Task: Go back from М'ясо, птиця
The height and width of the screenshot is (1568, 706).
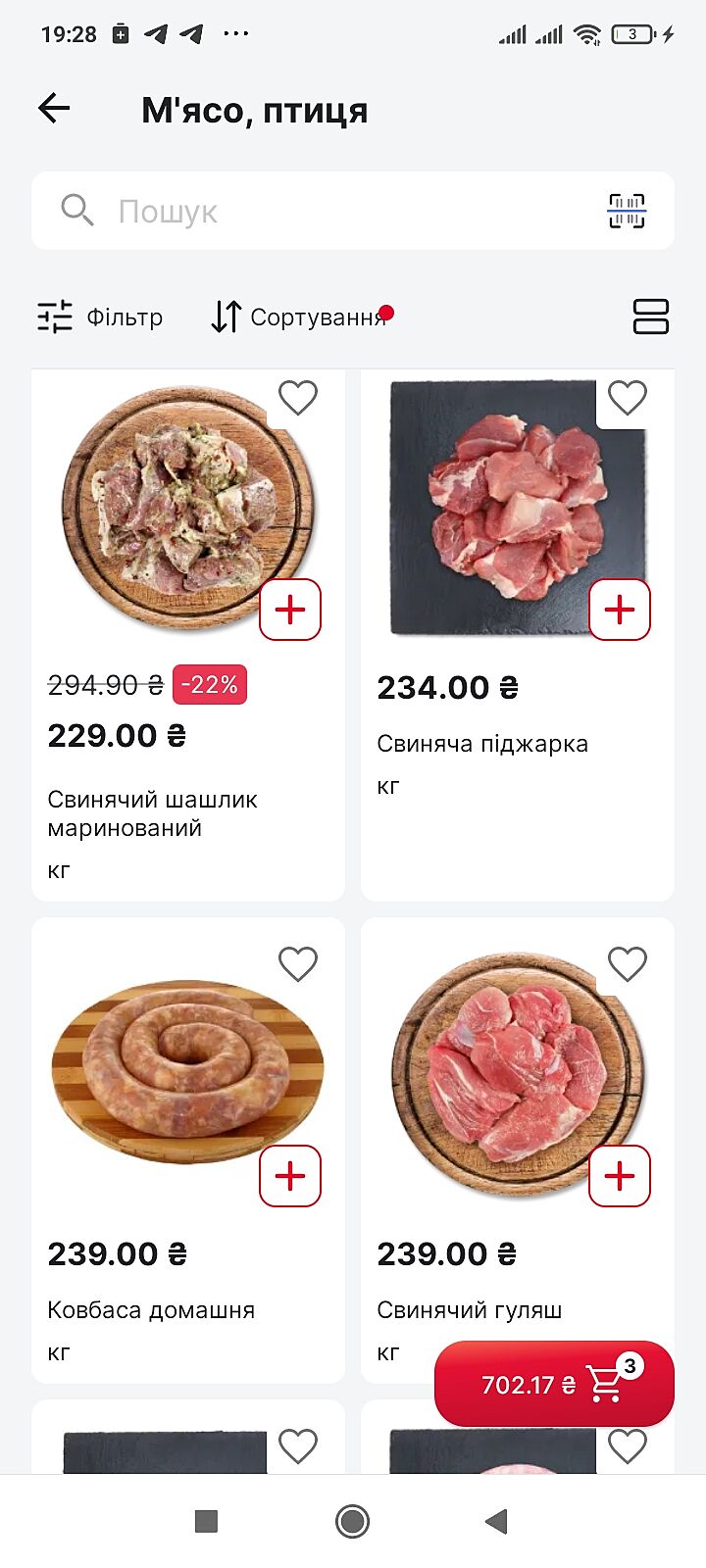Action: (x=54, y=109)
